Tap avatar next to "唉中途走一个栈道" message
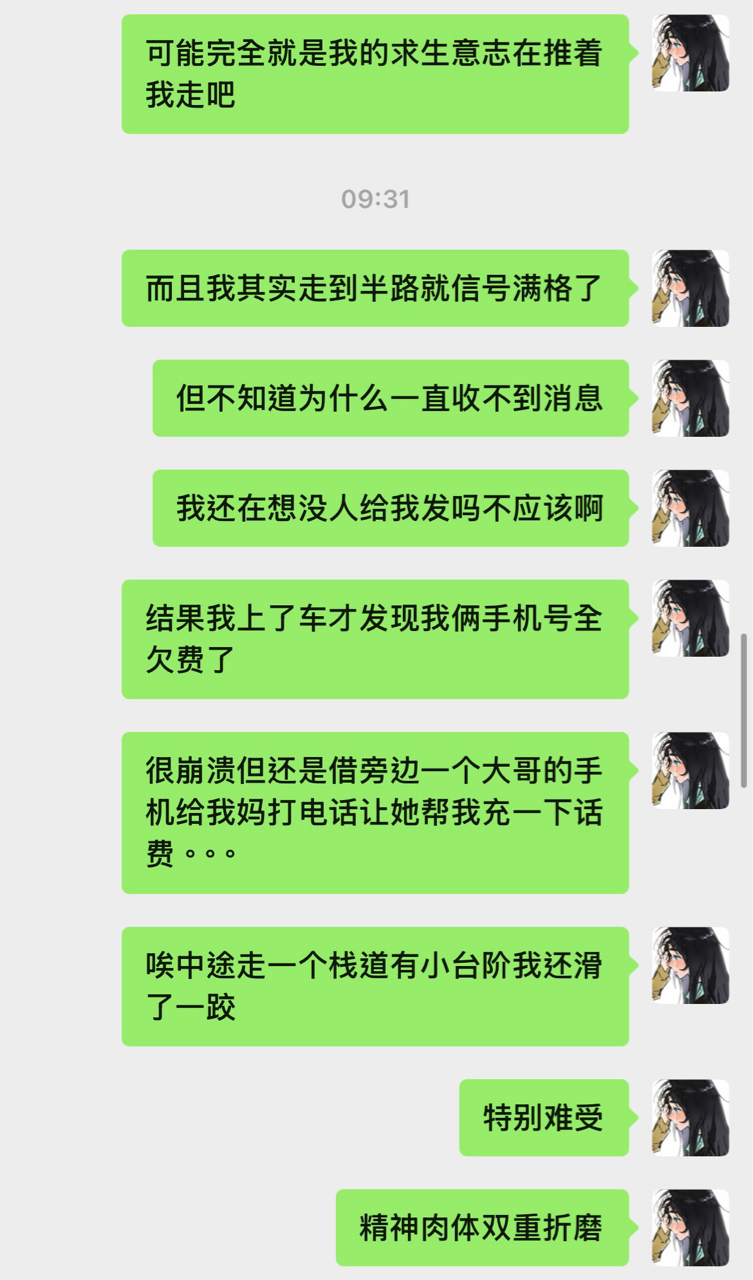Screen dimensions: 753x1280 [x=691, y=966]
